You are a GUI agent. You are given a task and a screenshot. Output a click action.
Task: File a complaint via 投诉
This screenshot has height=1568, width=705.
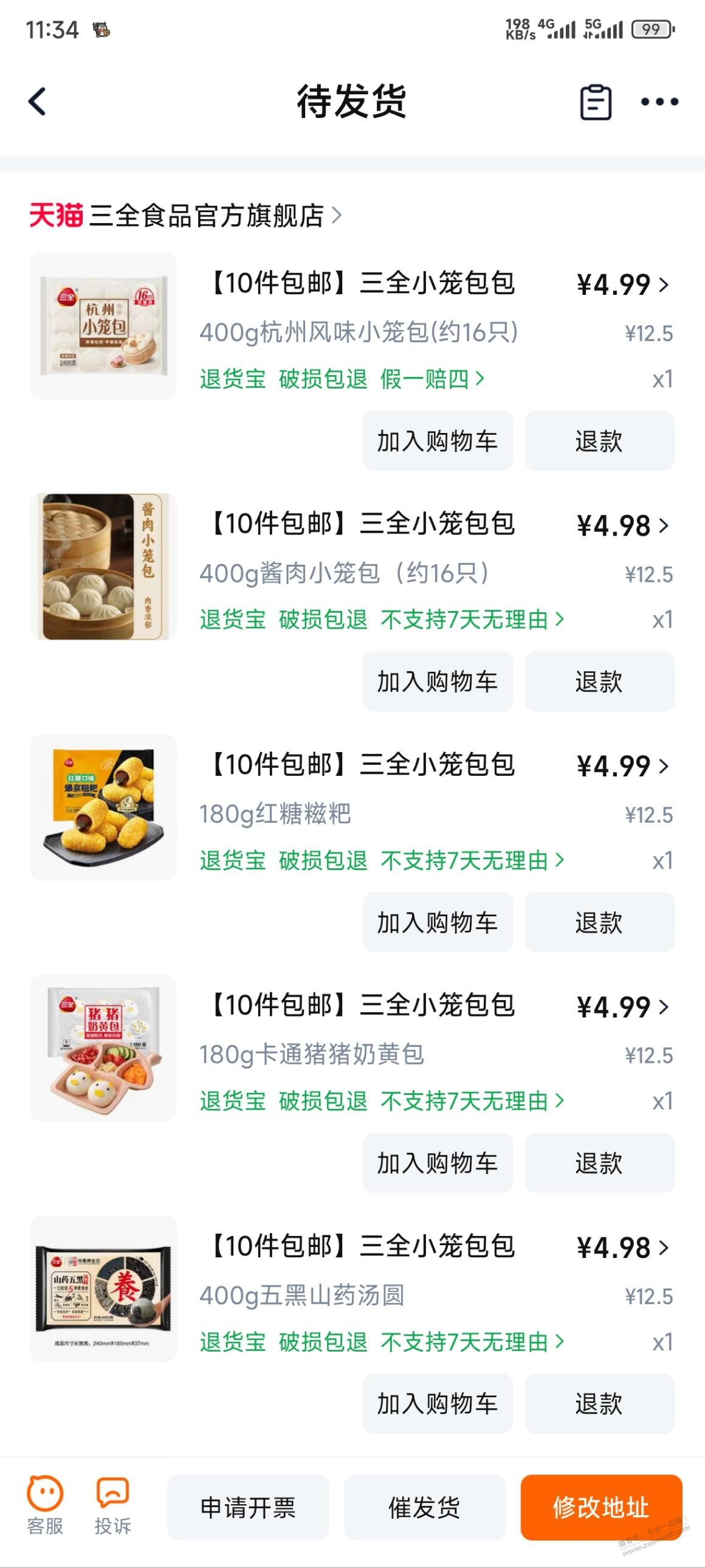point(112,1506)
